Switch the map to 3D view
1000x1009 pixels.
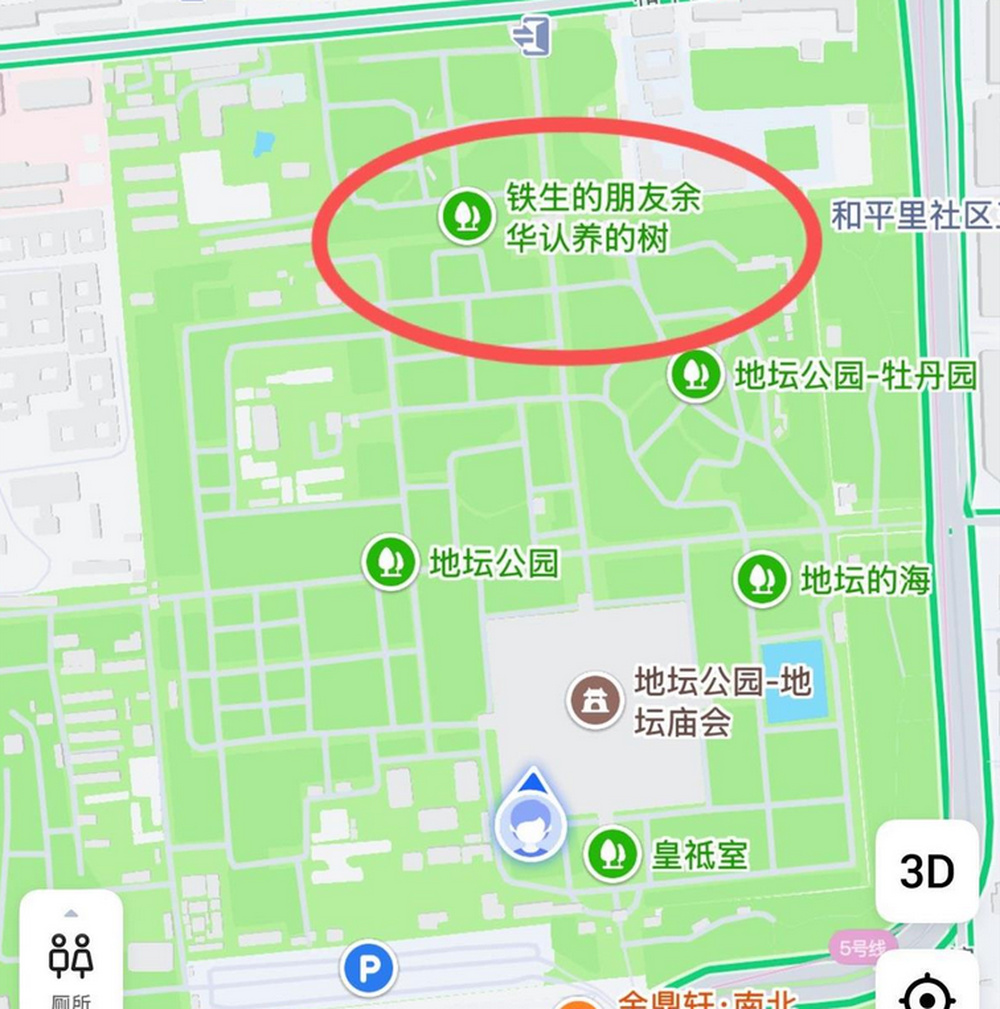[926, 871]
